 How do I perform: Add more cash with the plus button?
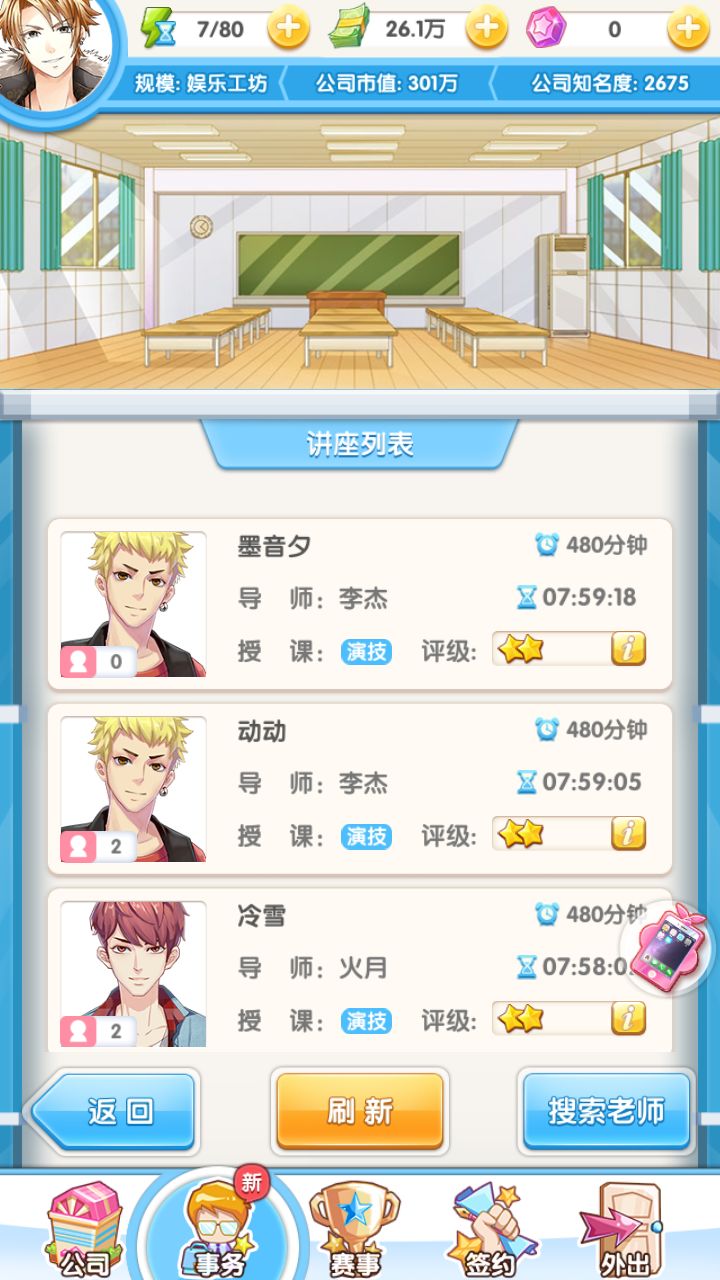click(x=487, y=29)
